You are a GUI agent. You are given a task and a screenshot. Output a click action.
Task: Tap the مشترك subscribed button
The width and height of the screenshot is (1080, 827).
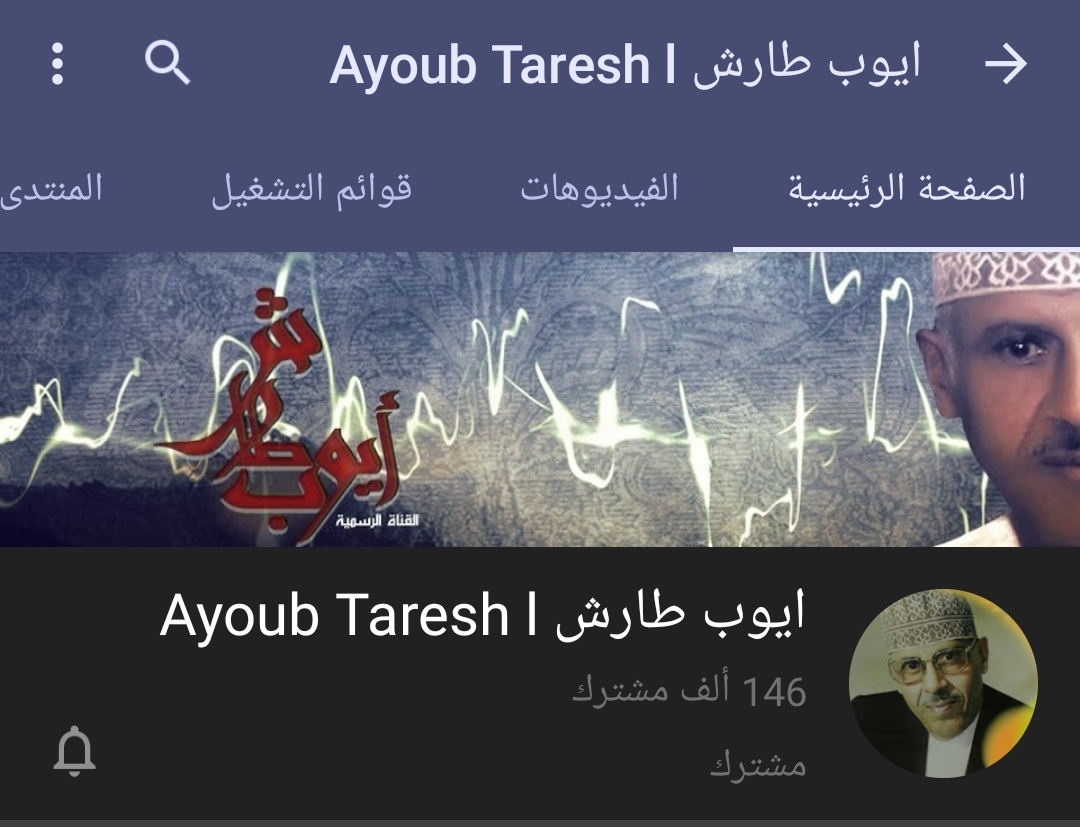coord(757,766)
